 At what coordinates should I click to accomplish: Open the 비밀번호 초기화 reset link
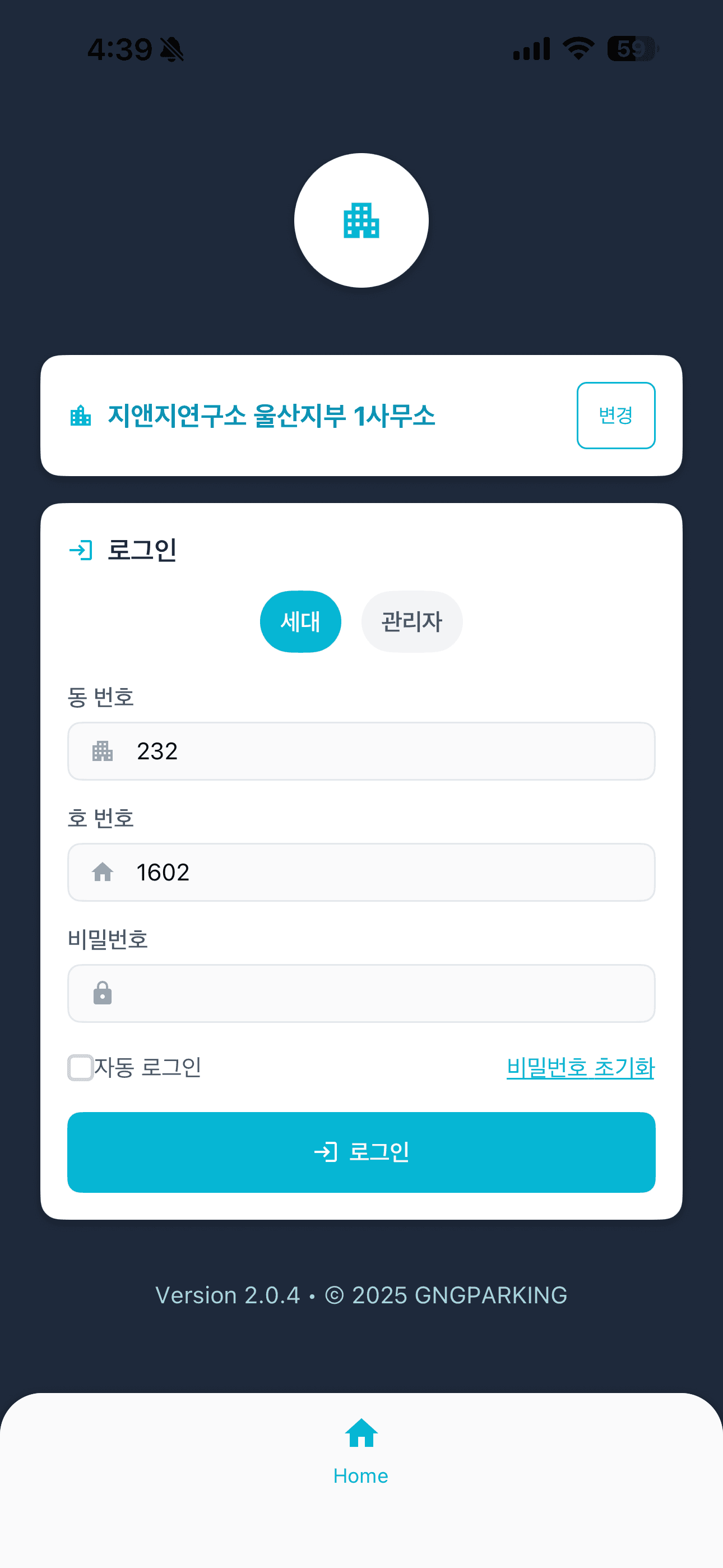(581, 1067)
